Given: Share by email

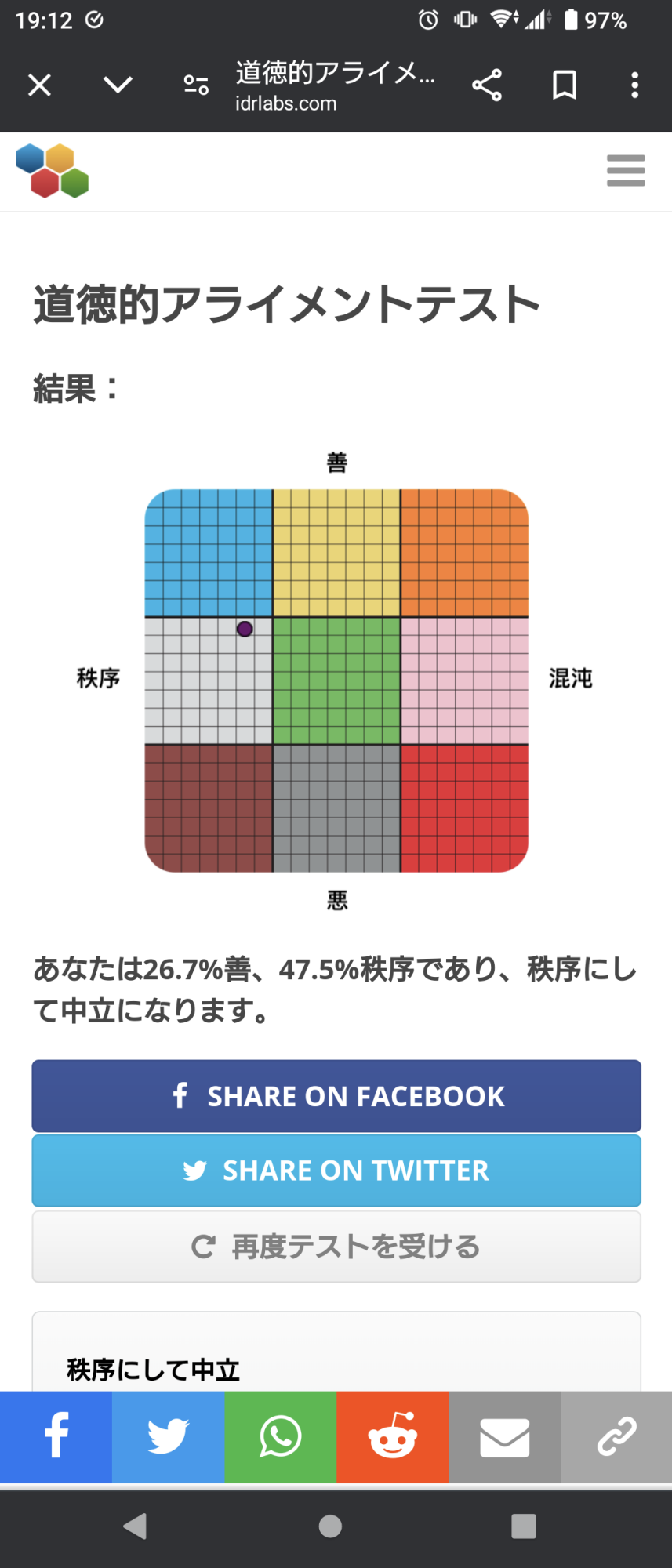Looking at the screenshot, I should 504,1436.
